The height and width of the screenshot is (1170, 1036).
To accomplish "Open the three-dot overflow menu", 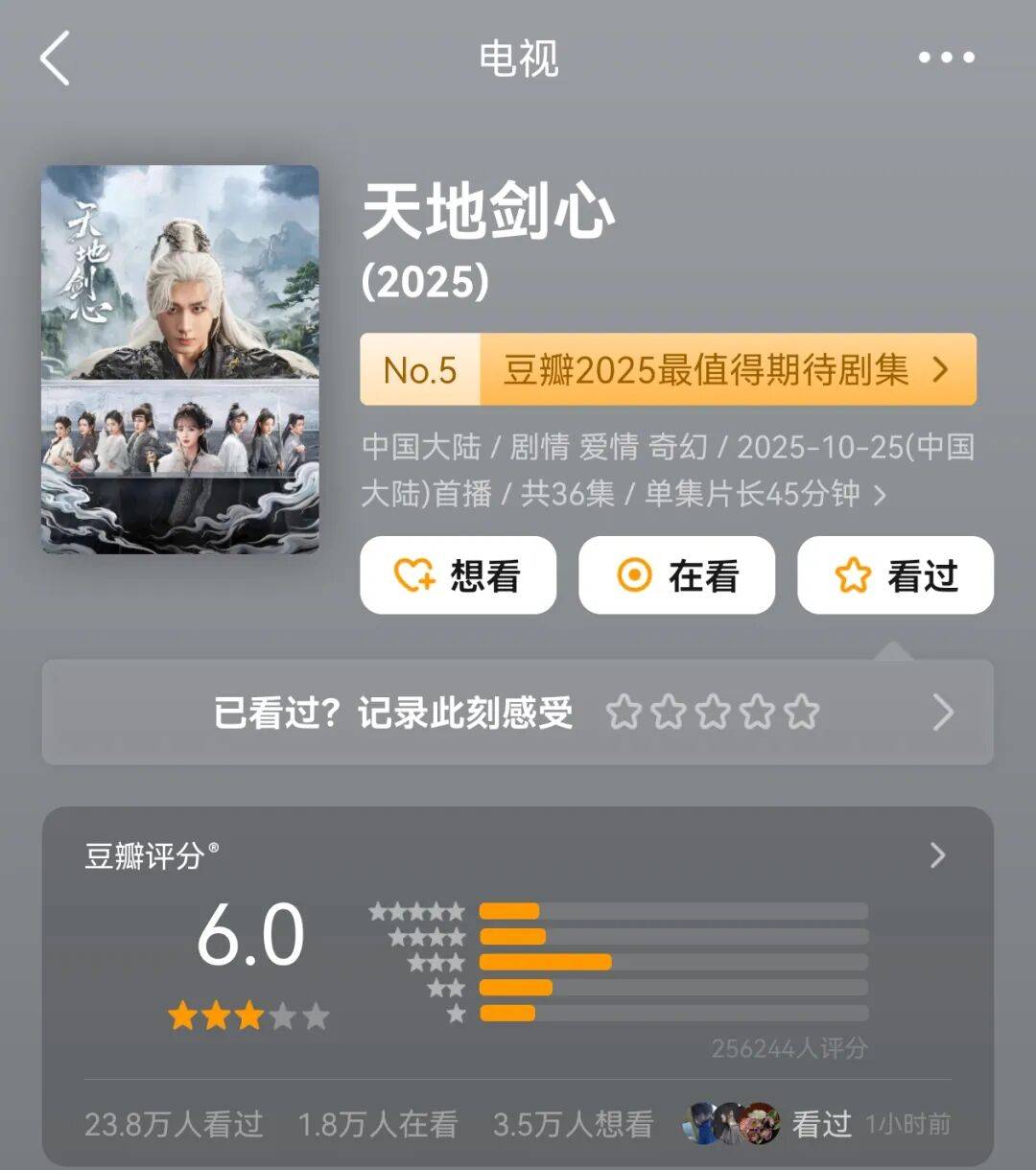I will pos(946,58).
